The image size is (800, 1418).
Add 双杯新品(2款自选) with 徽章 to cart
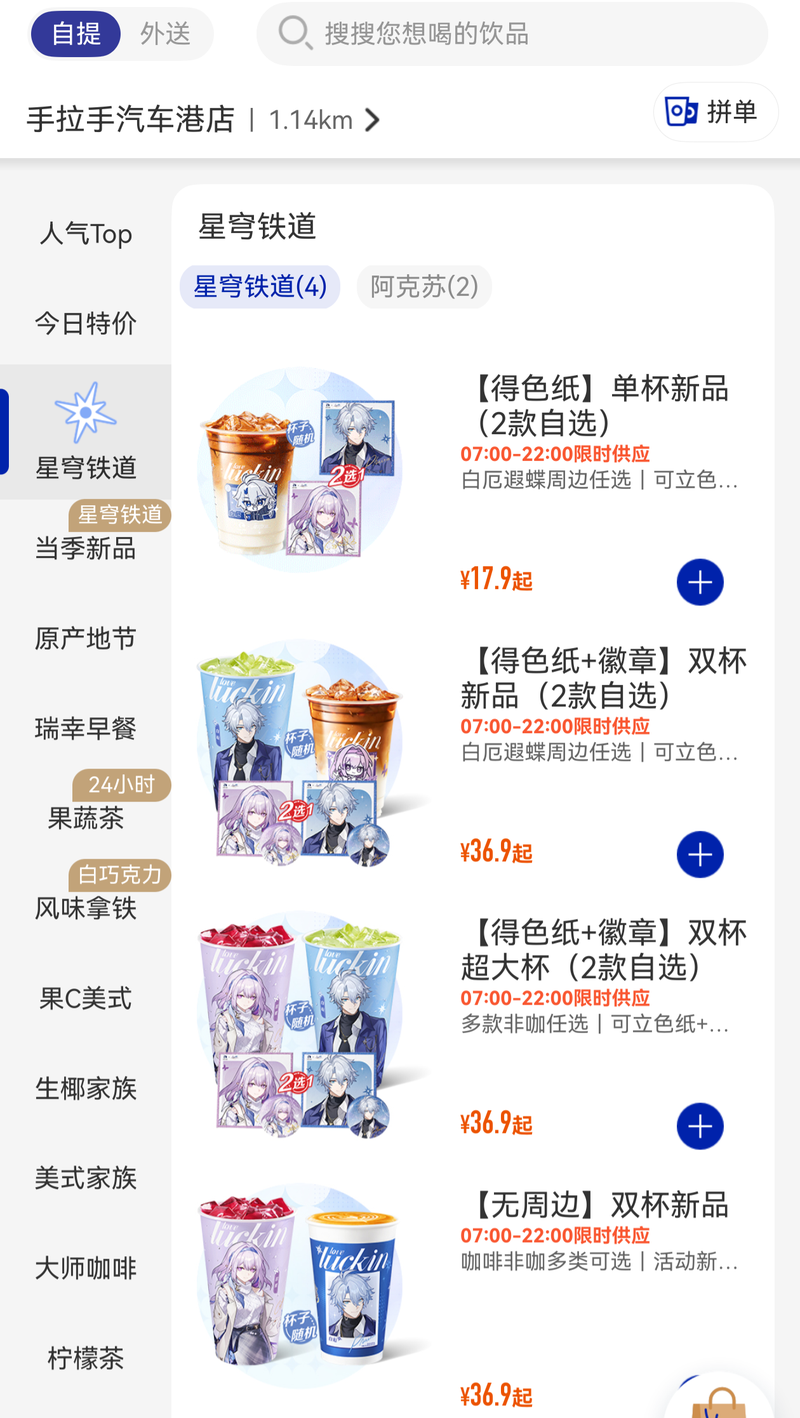(700, 854)
